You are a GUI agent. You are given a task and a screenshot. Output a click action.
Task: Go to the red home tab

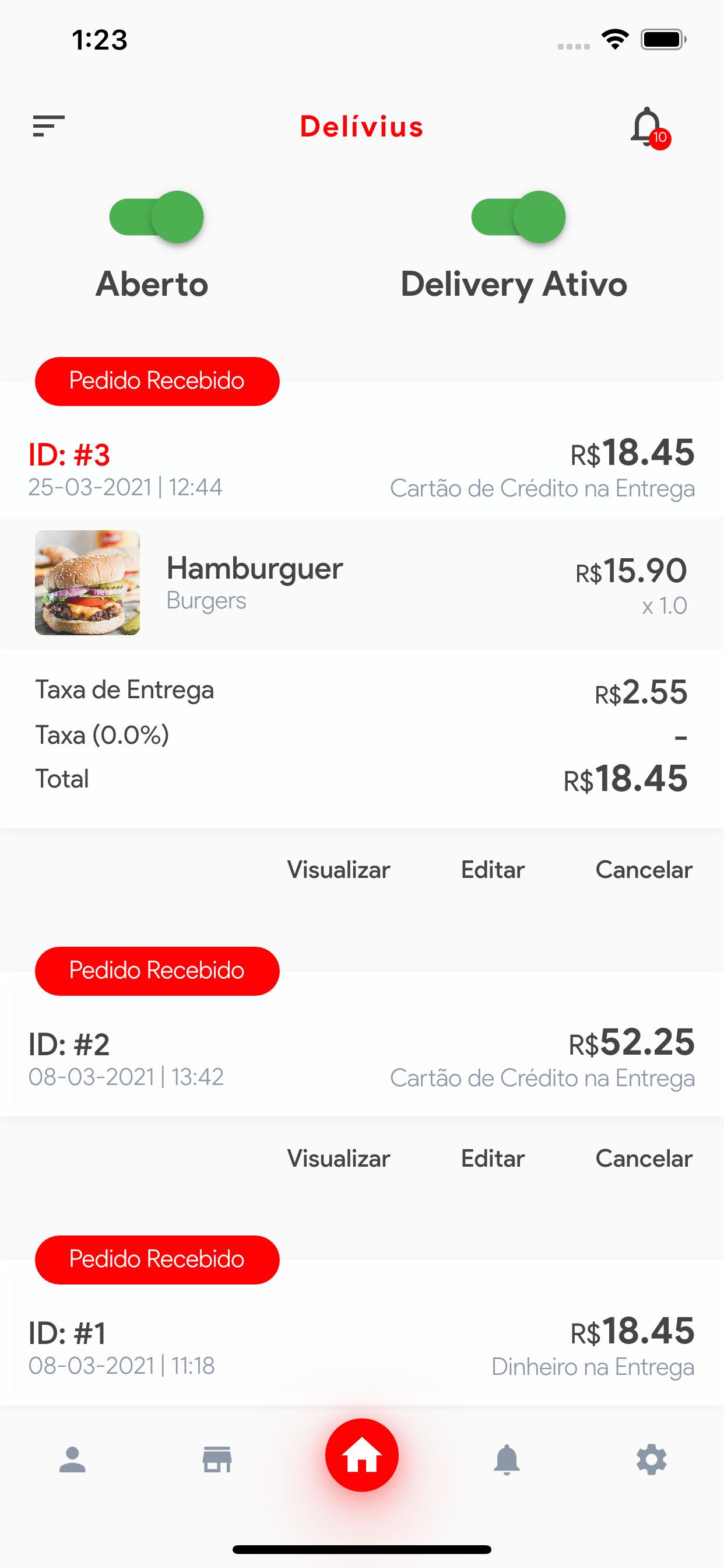pyautogui.click(x=362, y=1455)
